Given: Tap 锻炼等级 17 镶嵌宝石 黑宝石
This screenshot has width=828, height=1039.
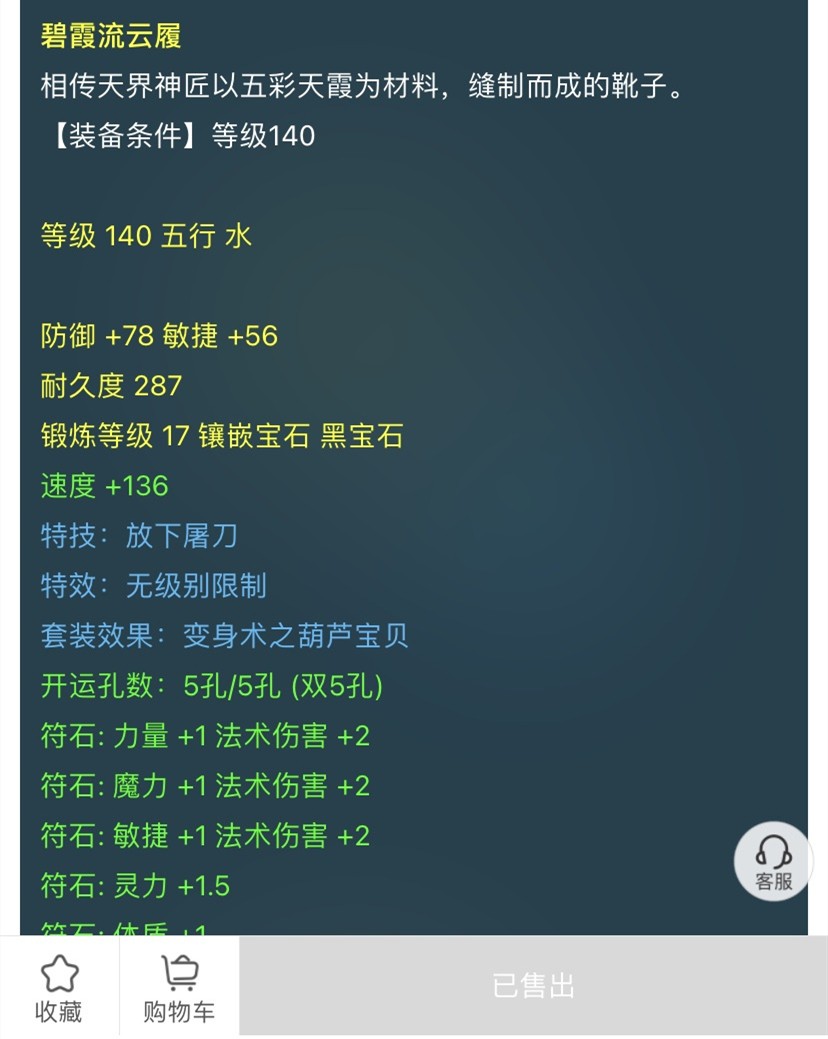Looking at the screenshot, I should point(220,436).
